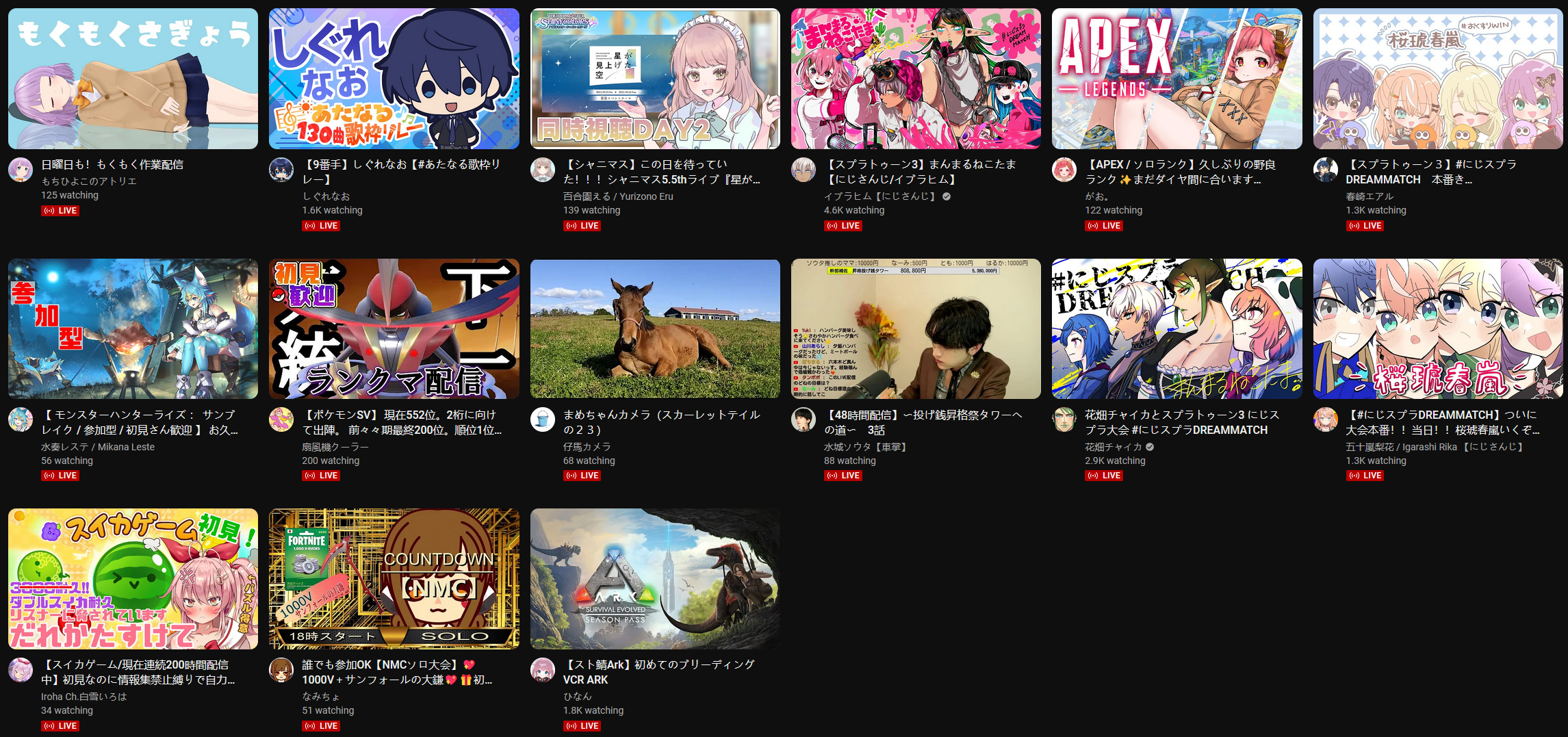Open the しぐれなお 130曲歌枠リレー stream

pyautogui.click(x=394, y=79)
